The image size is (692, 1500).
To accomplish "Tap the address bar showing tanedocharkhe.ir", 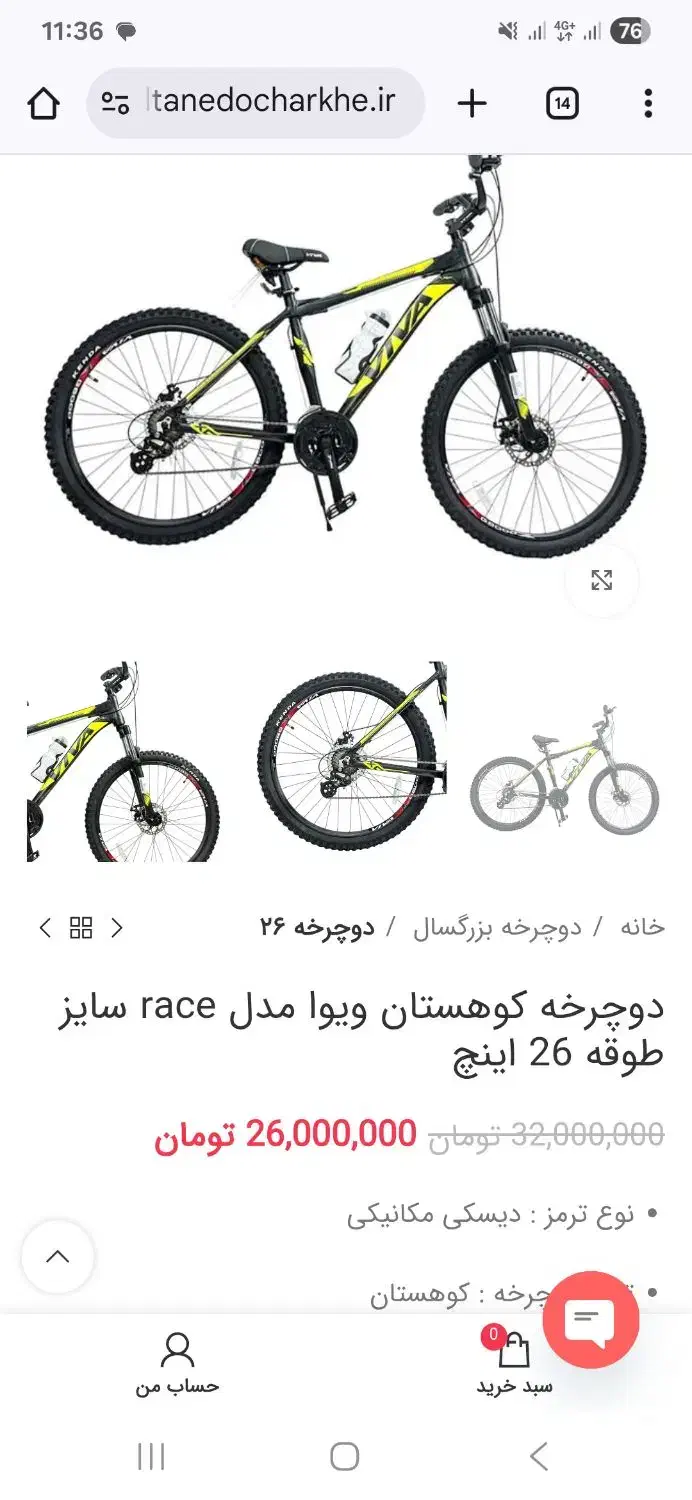I will [256, 103].
